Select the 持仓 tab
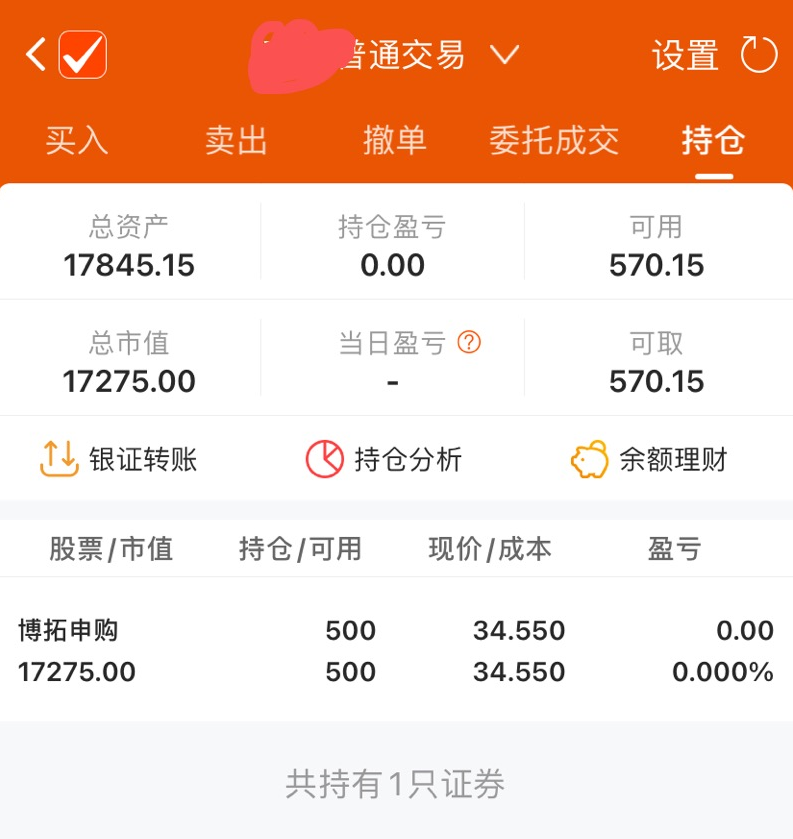 pyautogui.click(x=713, y=141)
